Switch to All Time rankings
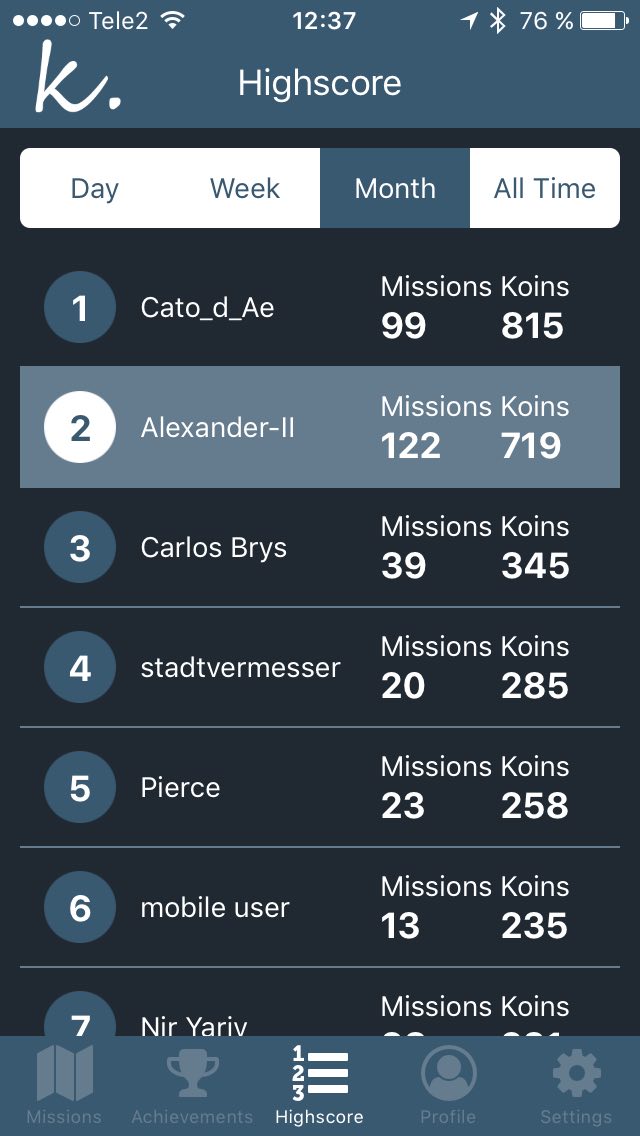This screenshot has height=1136, width=640. (545, 188)
